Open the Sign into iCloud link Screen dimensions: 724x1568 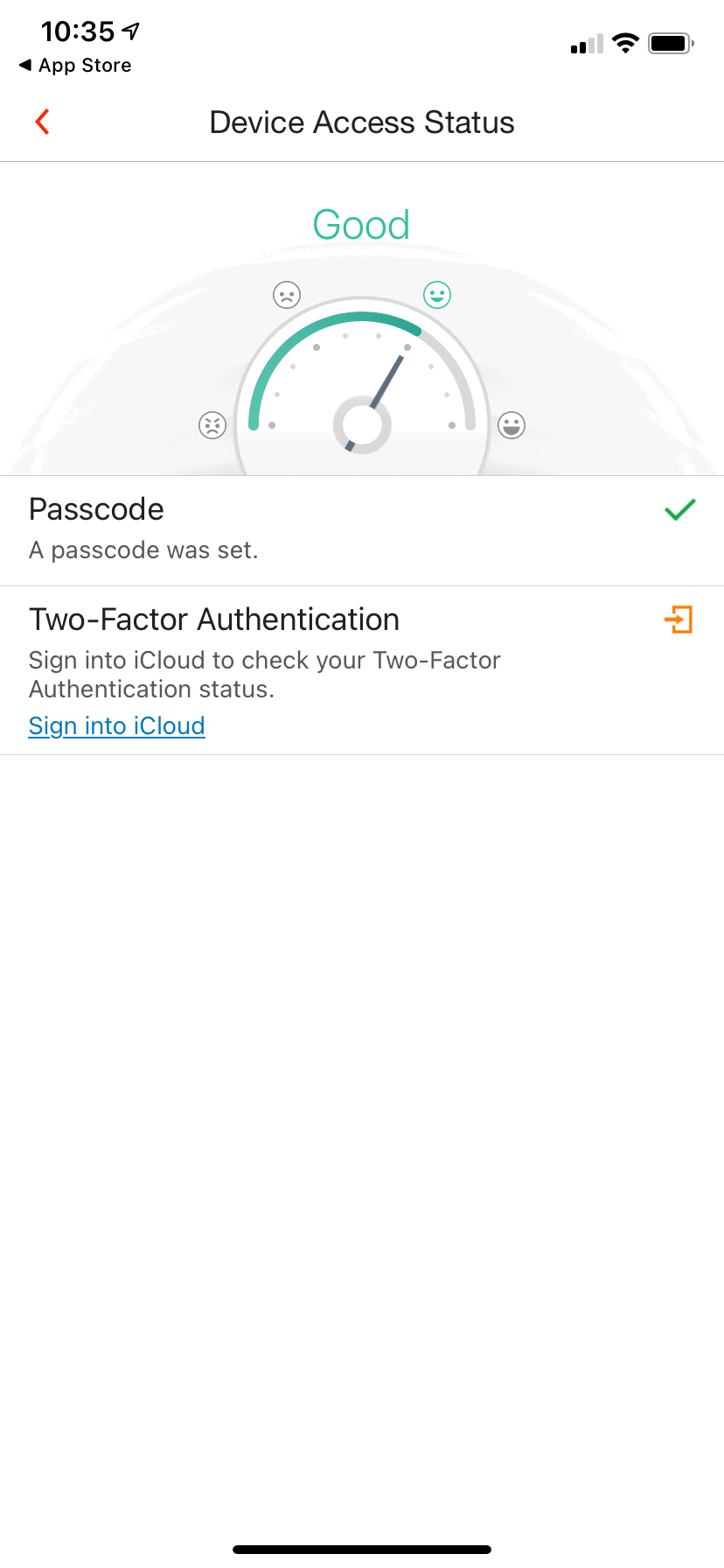coord(117,726)
